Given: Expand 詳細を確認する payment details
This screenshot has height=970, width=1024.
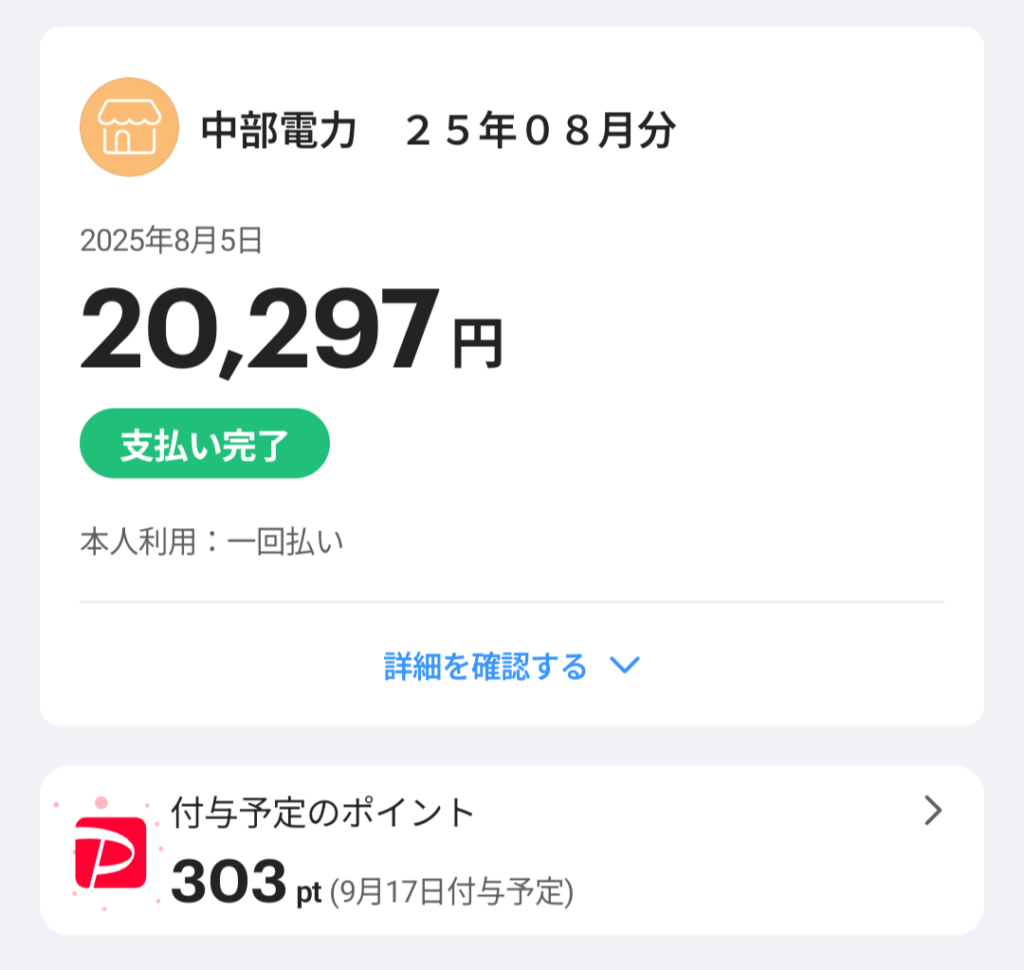Looking at the screenshot, I should point(511,666).
